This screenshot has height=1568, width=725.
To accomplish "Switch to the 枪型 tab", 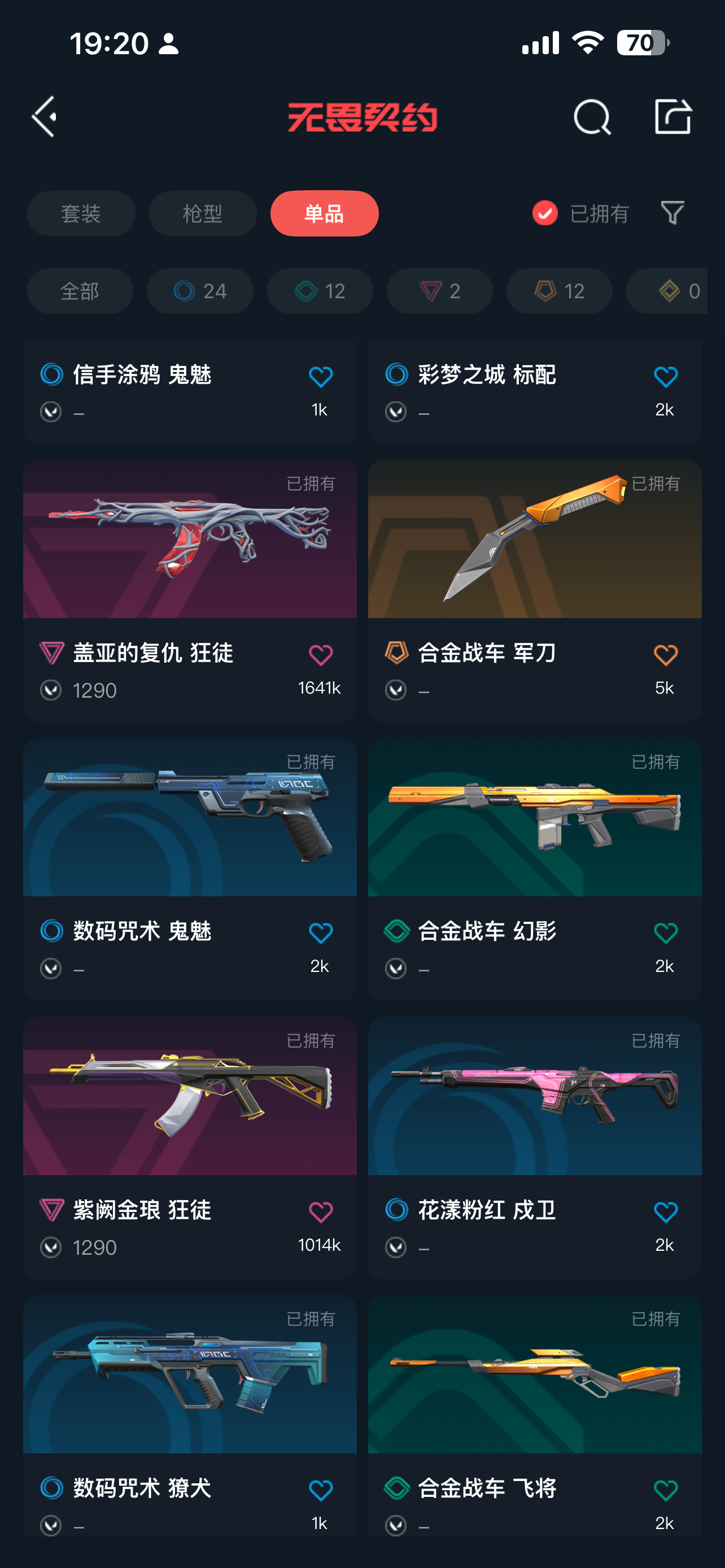I will pos(203,214).
